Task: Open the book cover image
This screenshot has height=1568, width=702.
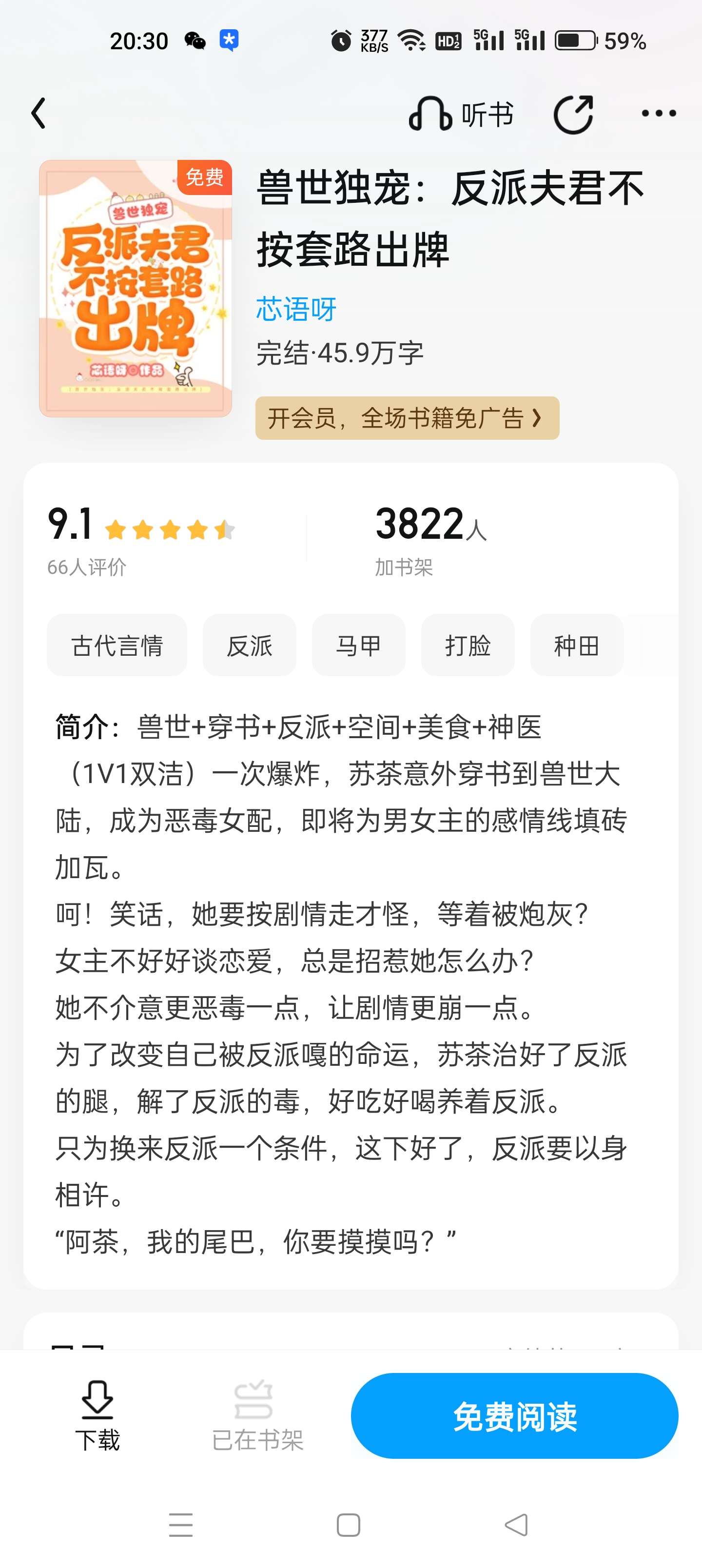Action: click(135, 289)
